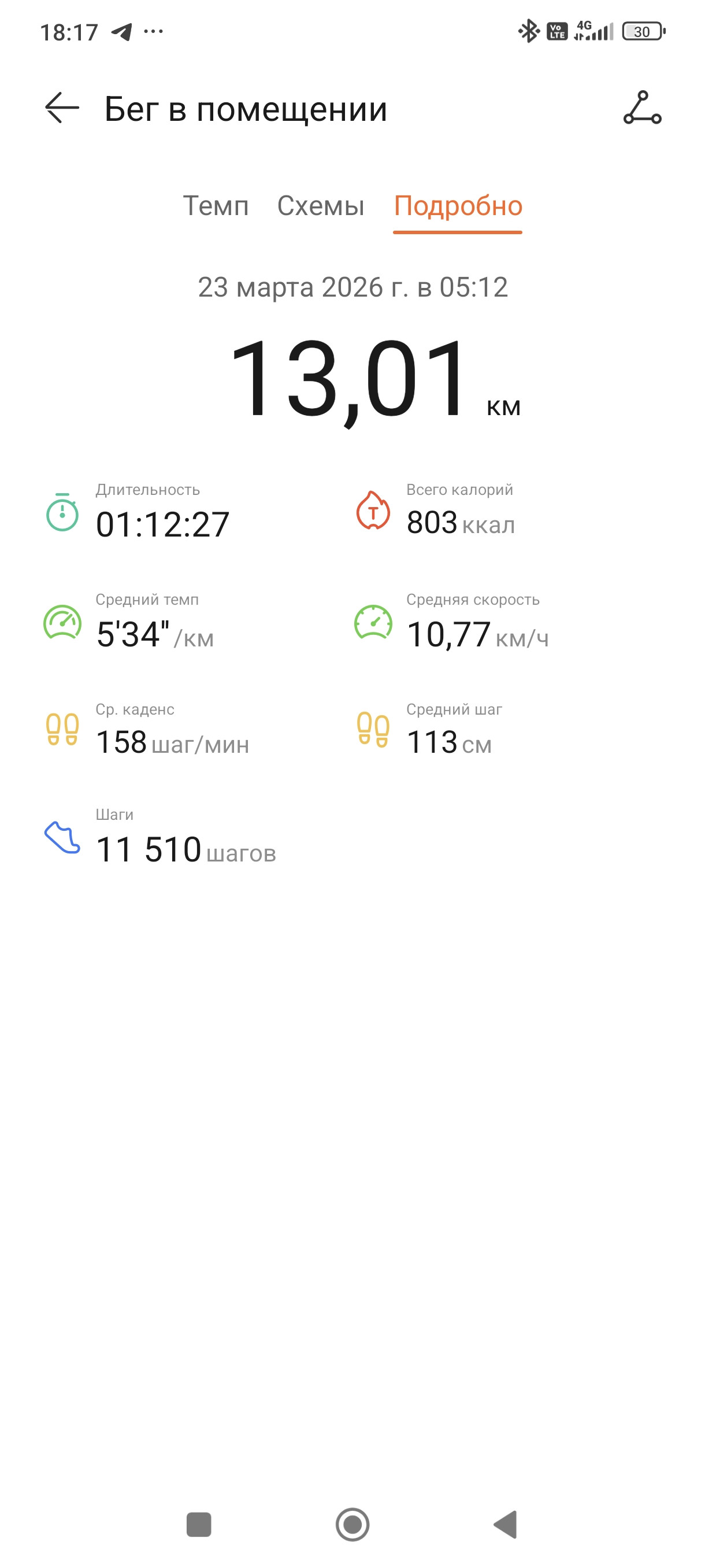Open recent apps with the square button
Viewport: 705px width, 1568px height.
pos(199,1525)
